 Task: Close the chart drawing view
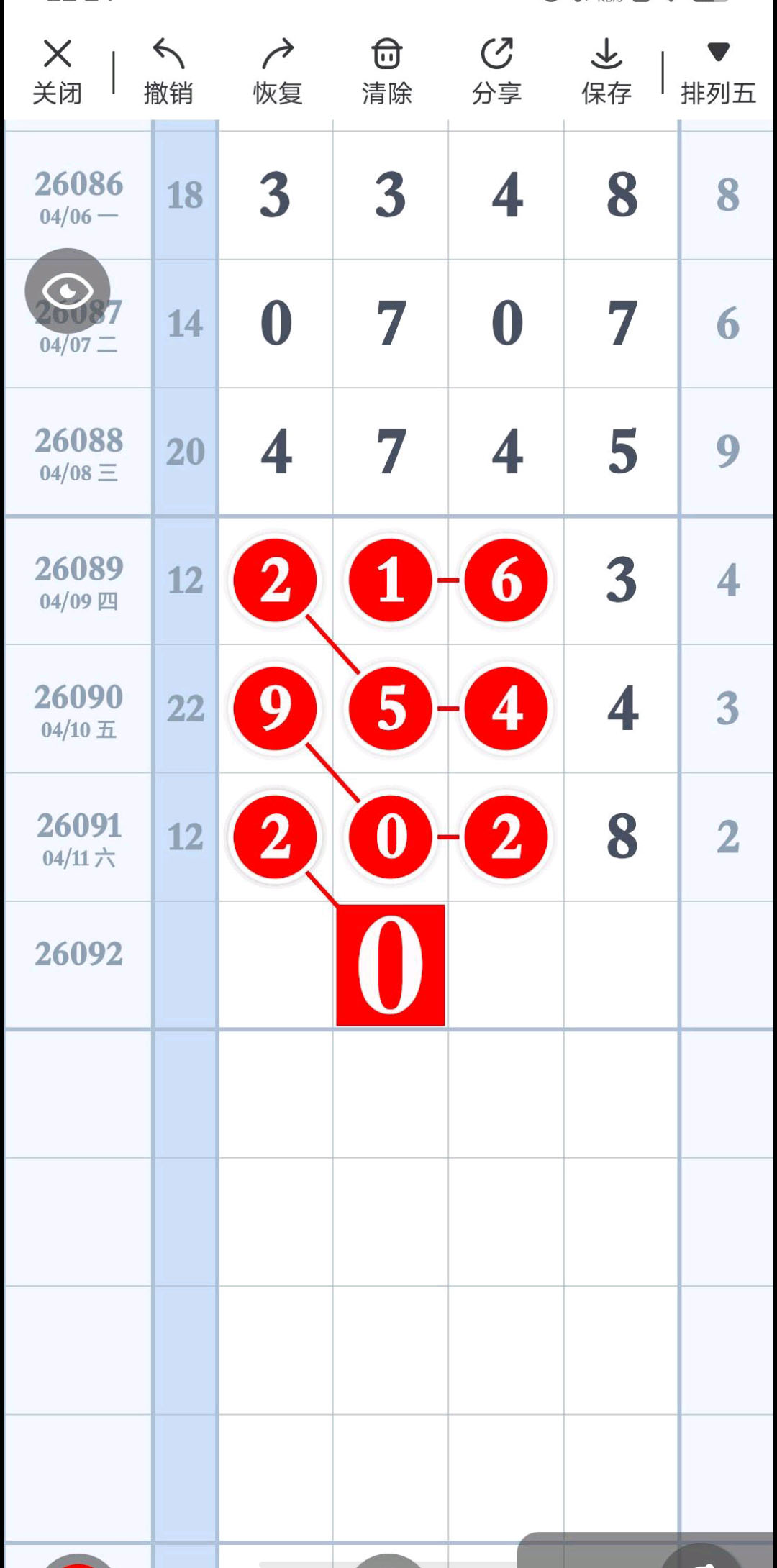(58, 68)
